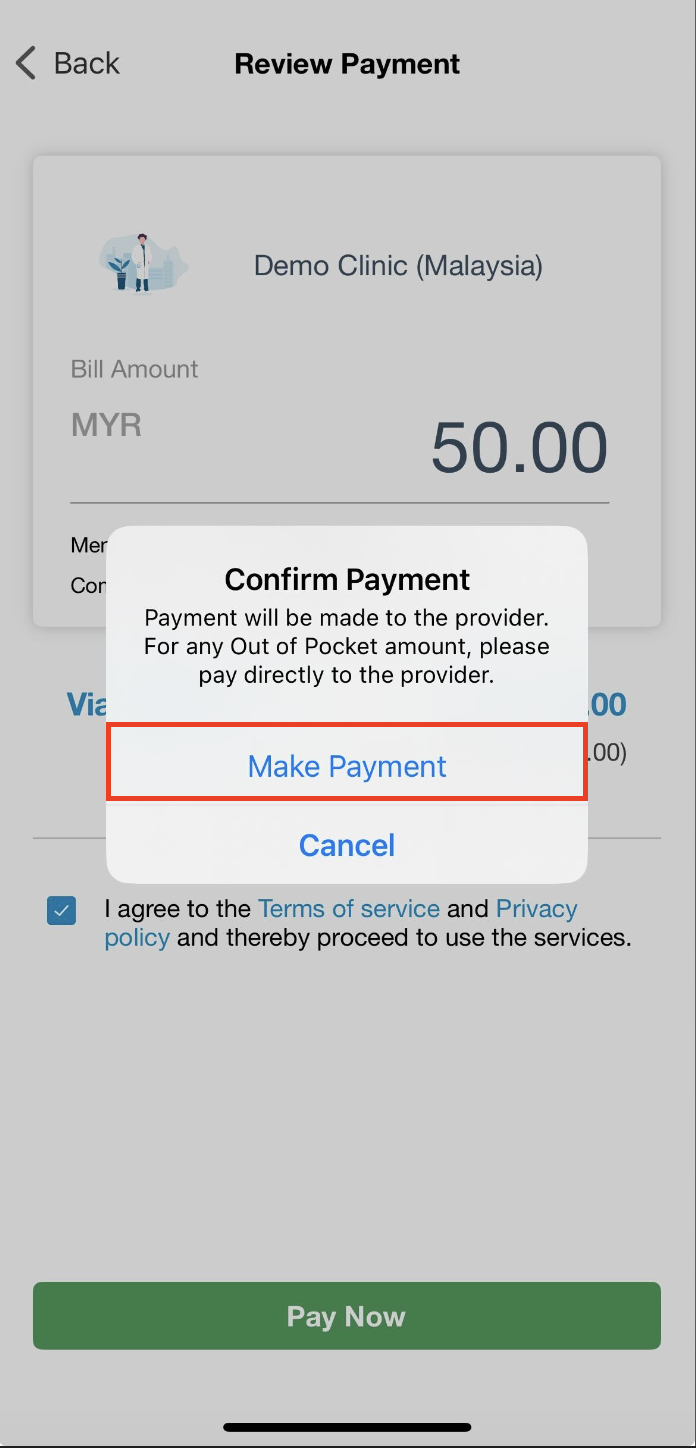Open the Privacy policy link
Viewport: 696px width, 1448px height.
click(x=537, y=908)
